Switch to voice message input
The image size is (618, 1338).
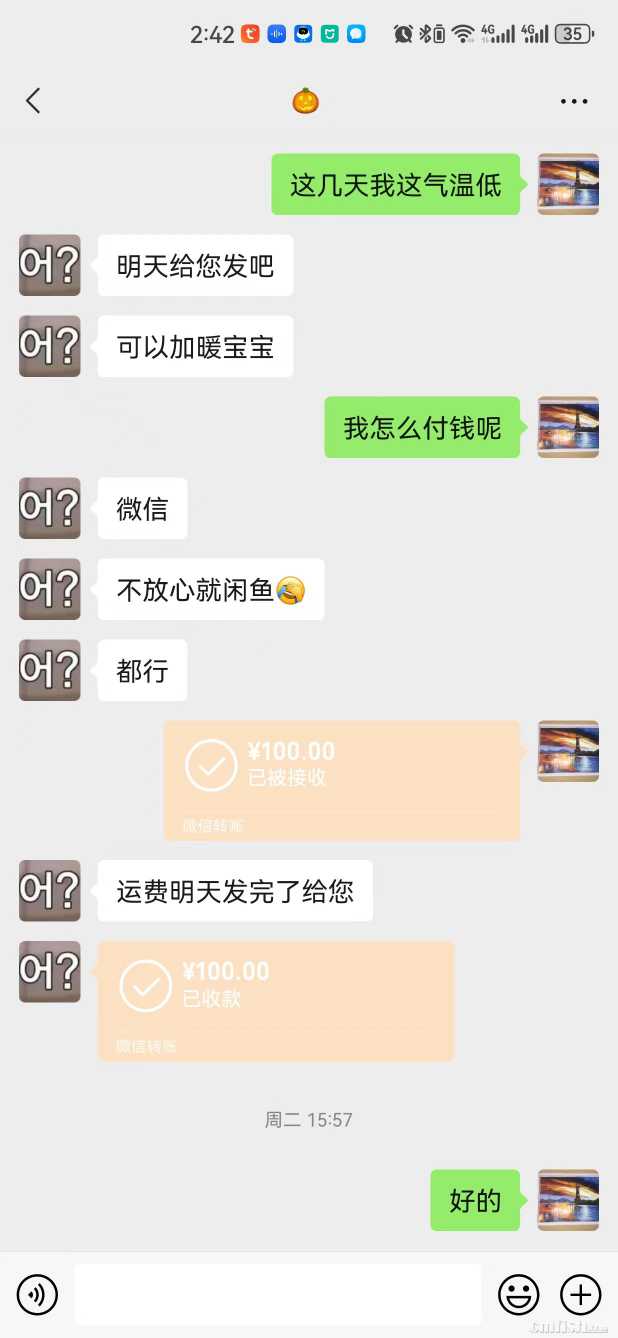(x=38, y=1294)
